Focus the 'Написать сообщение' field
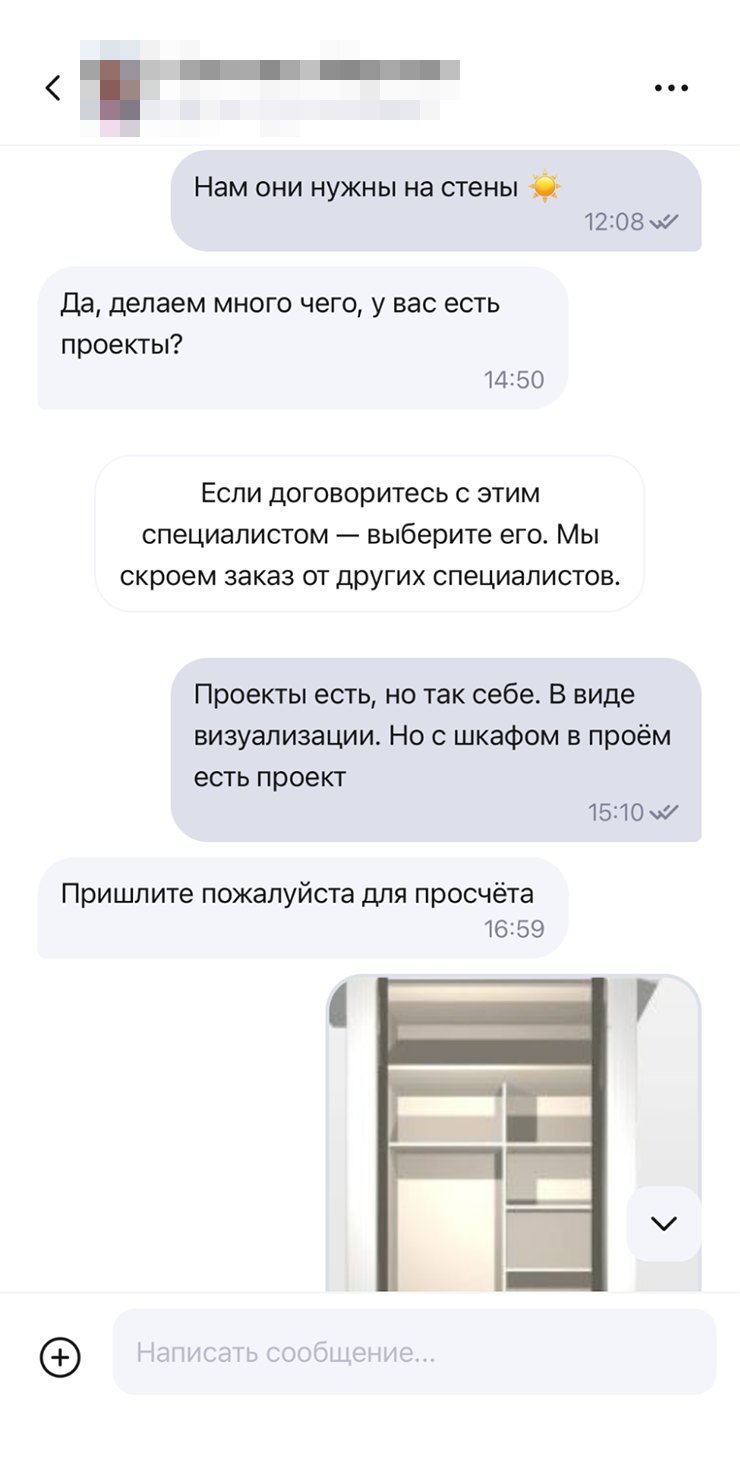The width and height of the screenshot is (740, 1458). point(414,1353)
